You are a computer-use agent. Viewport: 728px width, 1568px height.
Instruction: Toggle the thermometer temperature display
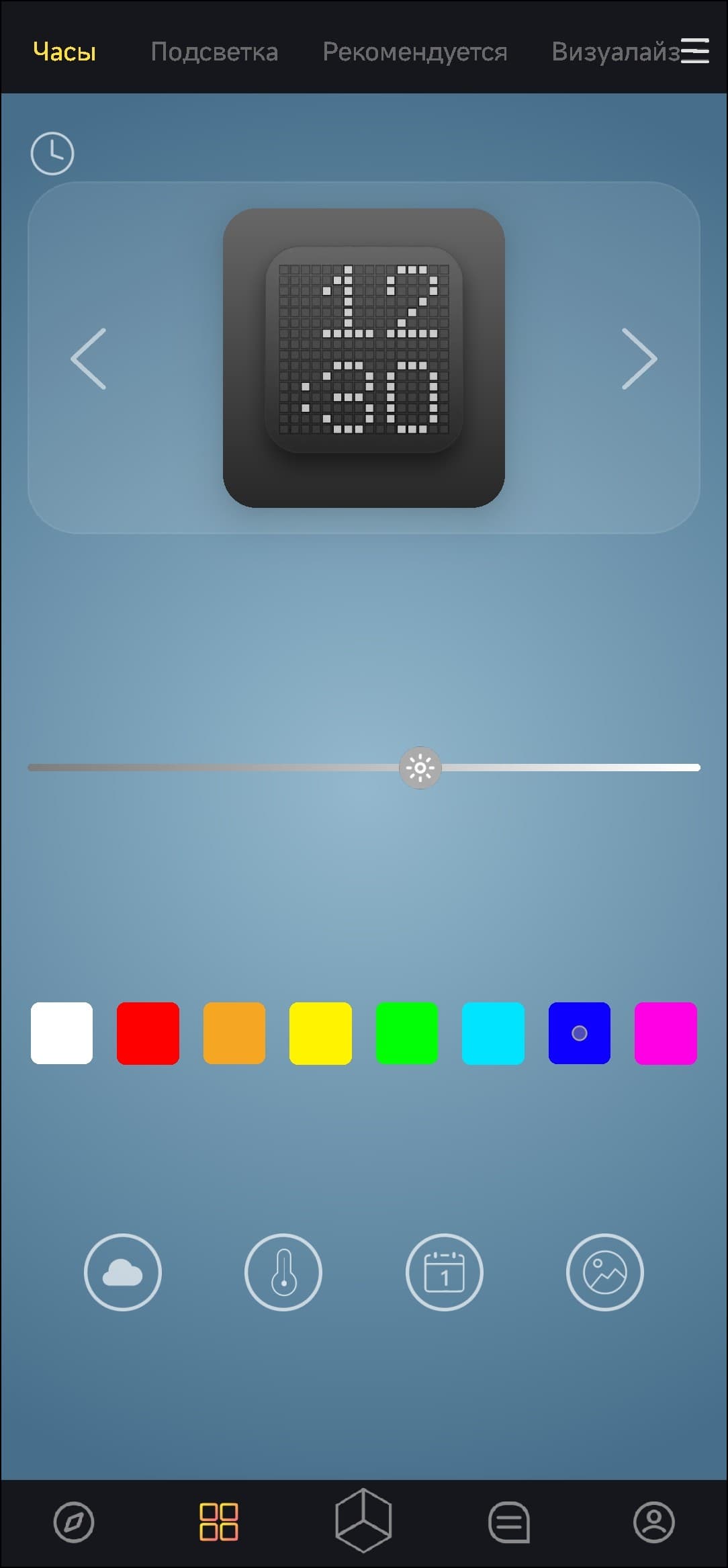[x=283, y=1272]
